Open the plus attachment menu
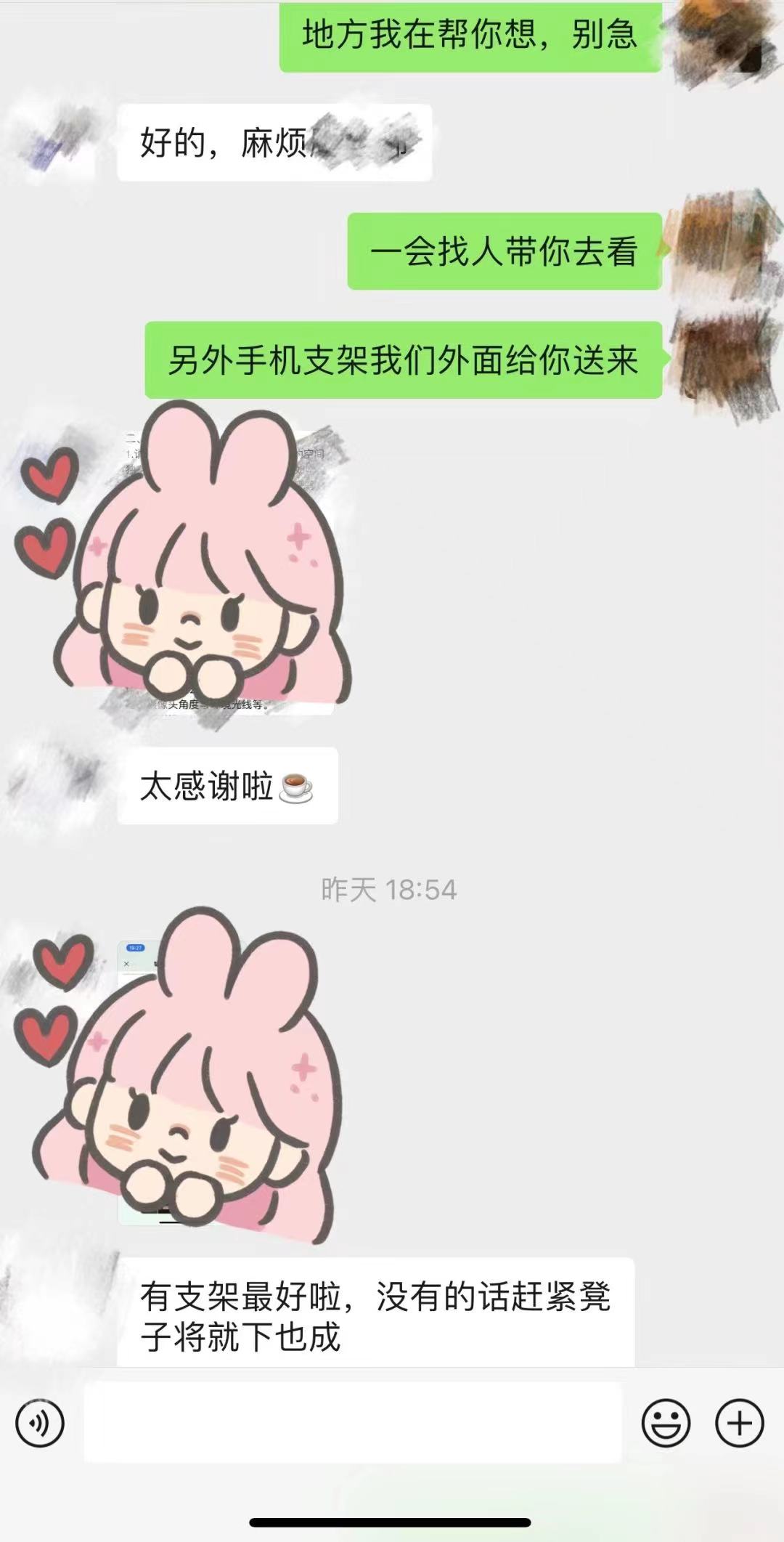This screenshot has height=1542, width=784. [x=740, y=1423]
